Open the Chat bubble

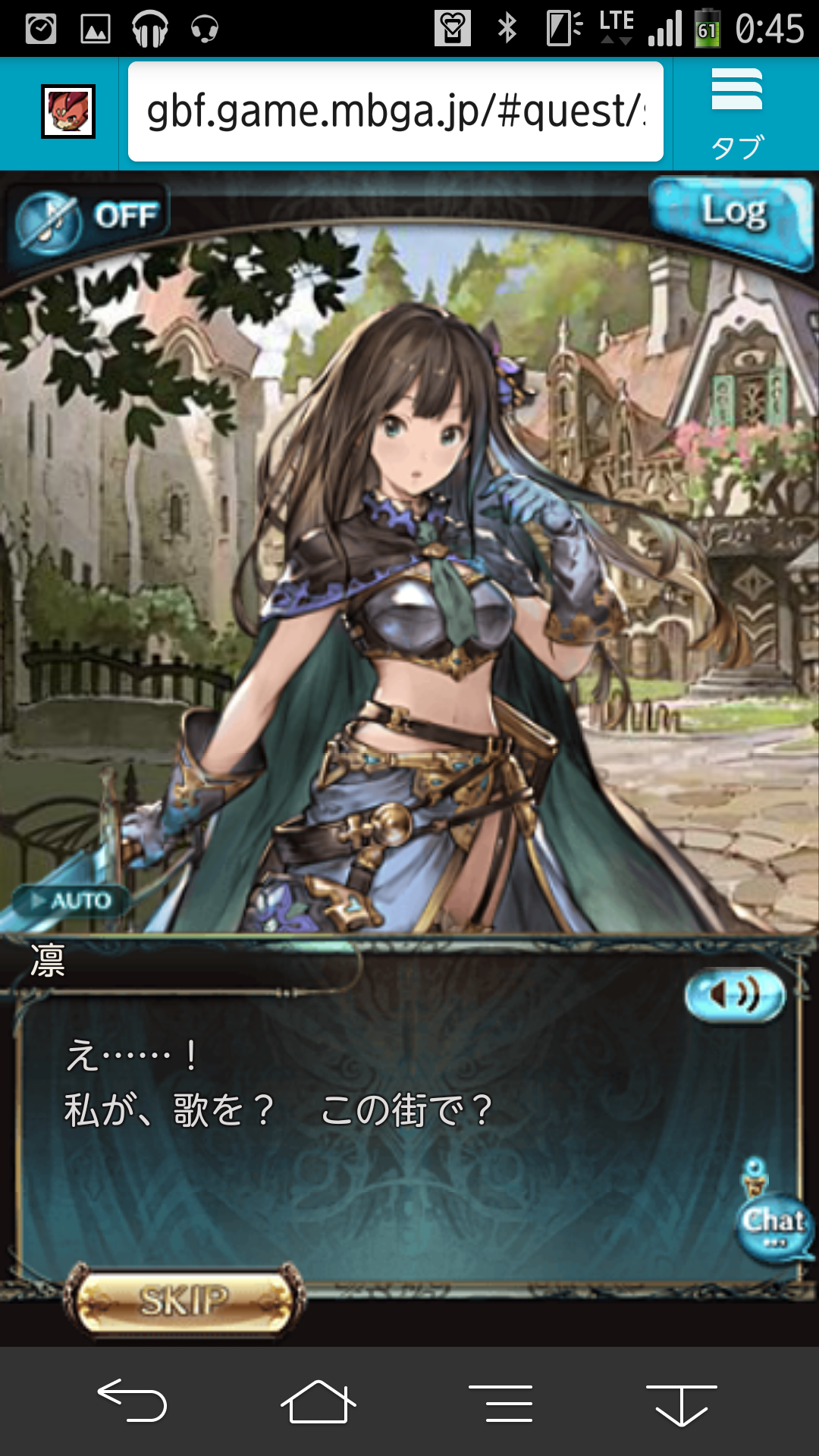(773, 1221)
